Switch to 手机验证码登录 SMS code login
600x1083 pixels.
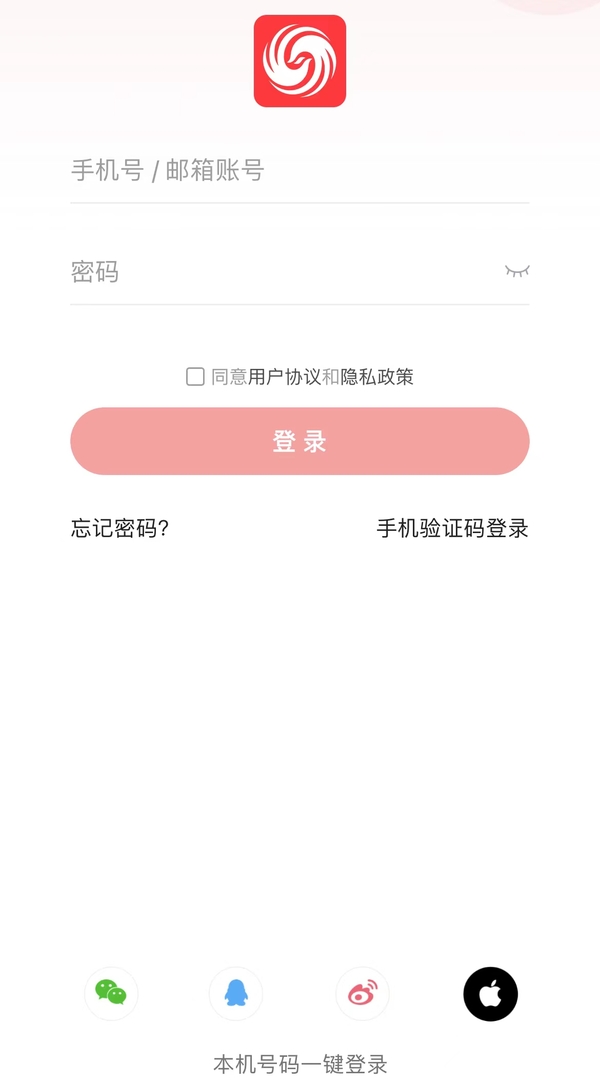click(452, 528)
